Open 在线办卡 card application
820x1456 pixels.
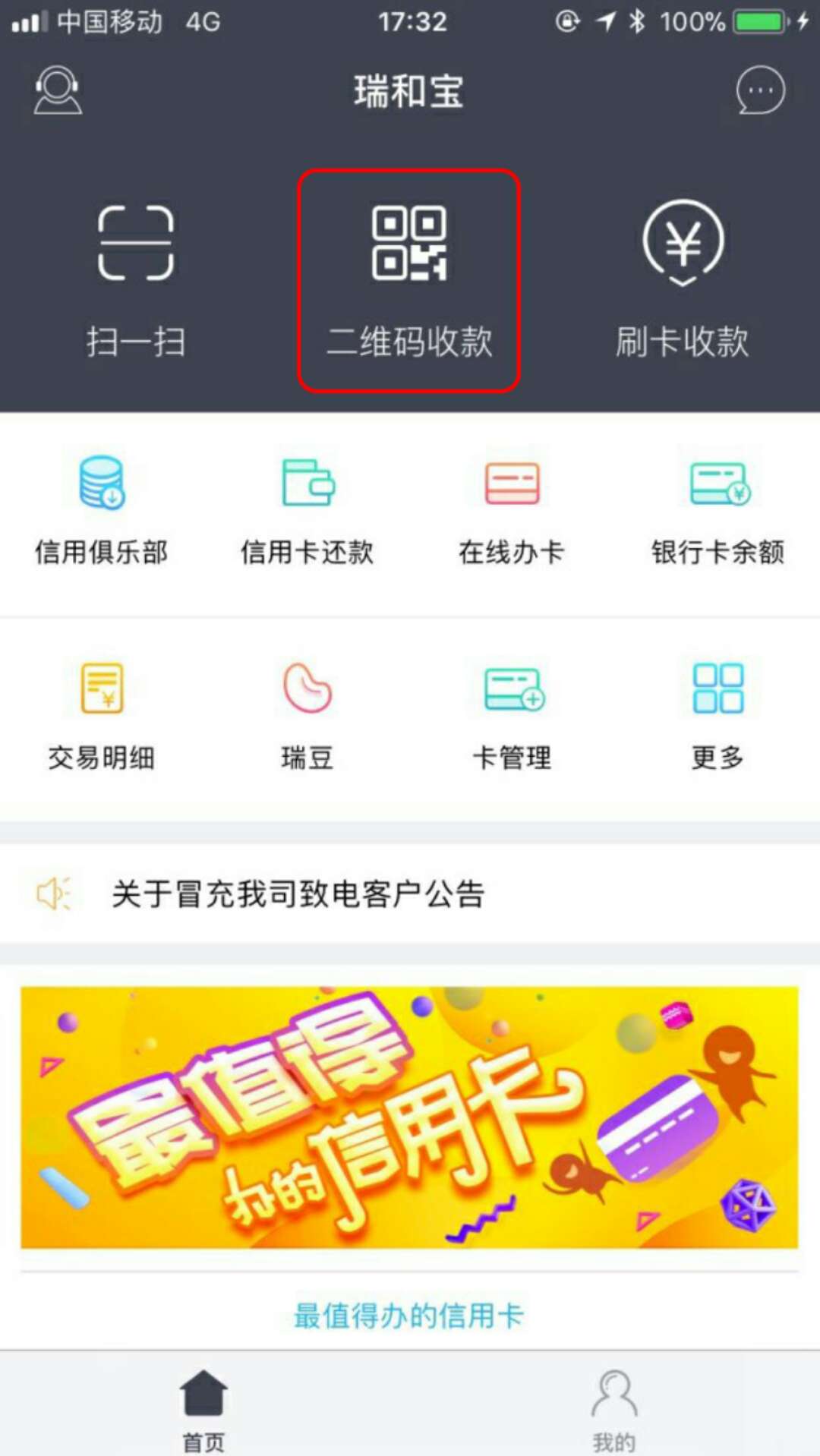click(x=512, y=510)
